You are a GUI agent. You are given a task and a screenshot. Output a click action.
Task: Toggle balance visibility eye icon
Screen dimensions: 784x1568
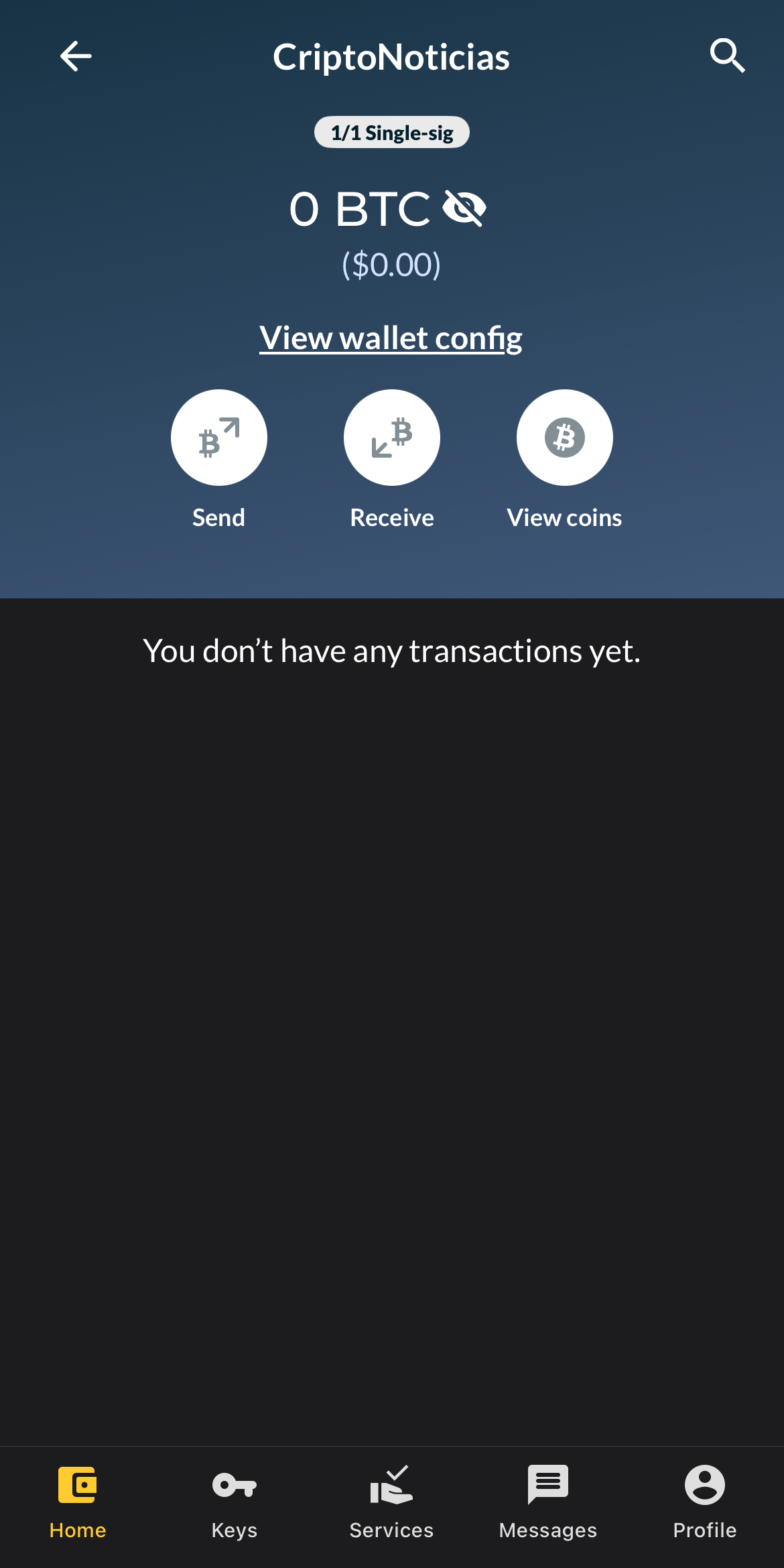coord(464,208)
